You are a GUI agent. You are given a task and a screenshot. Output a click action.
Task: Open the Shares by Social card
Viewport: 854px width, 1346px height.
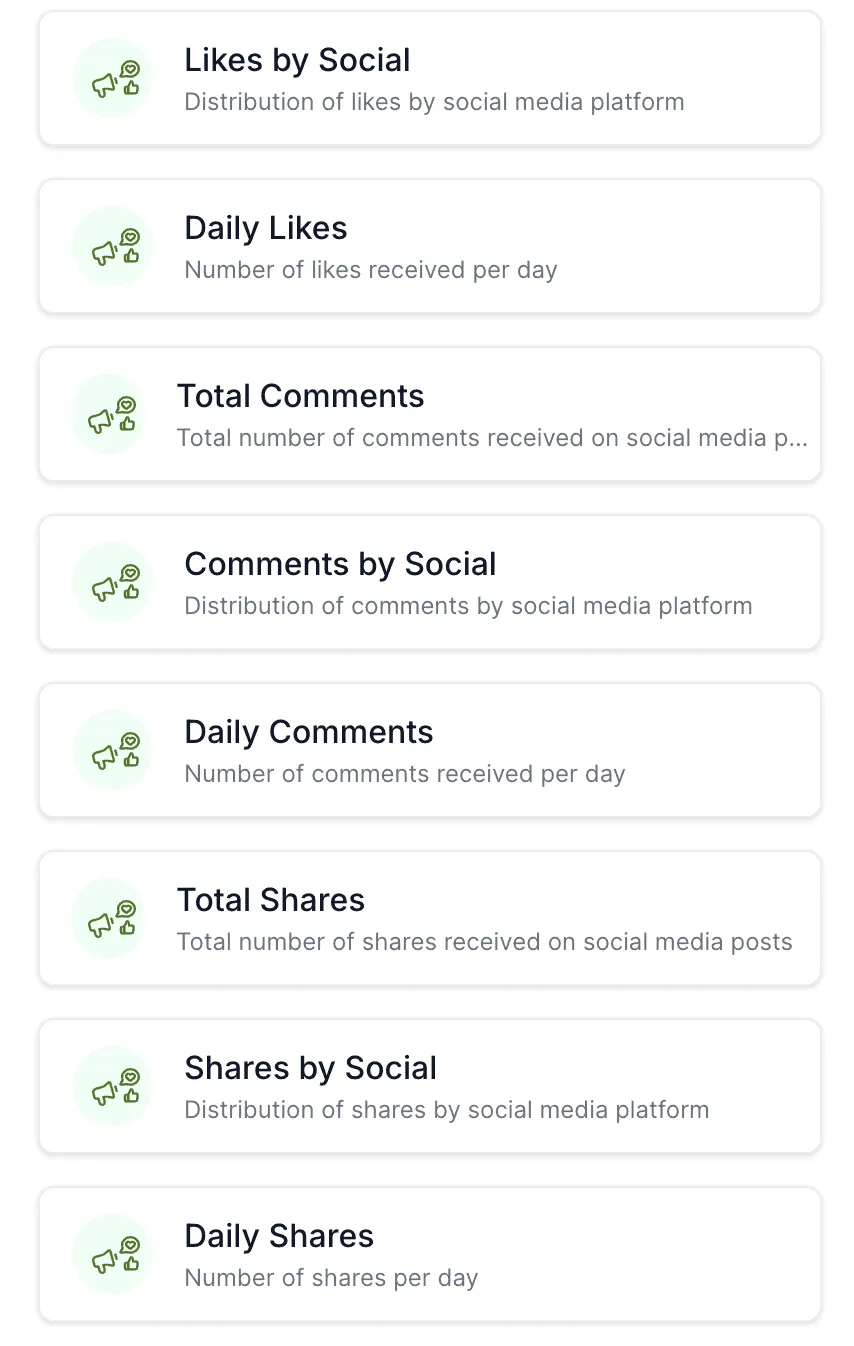(430, 1087)
